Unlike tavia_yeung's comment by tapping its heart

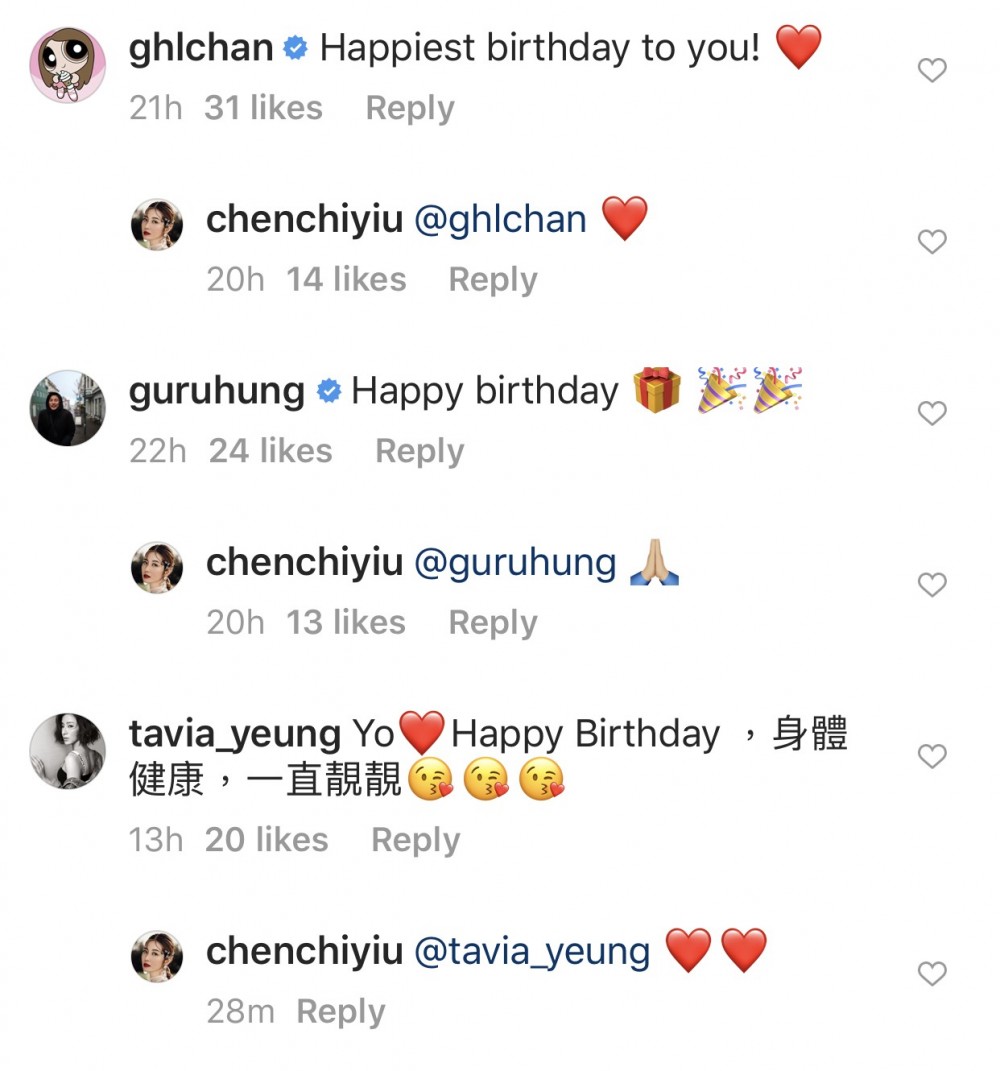[x=931, y=757]
